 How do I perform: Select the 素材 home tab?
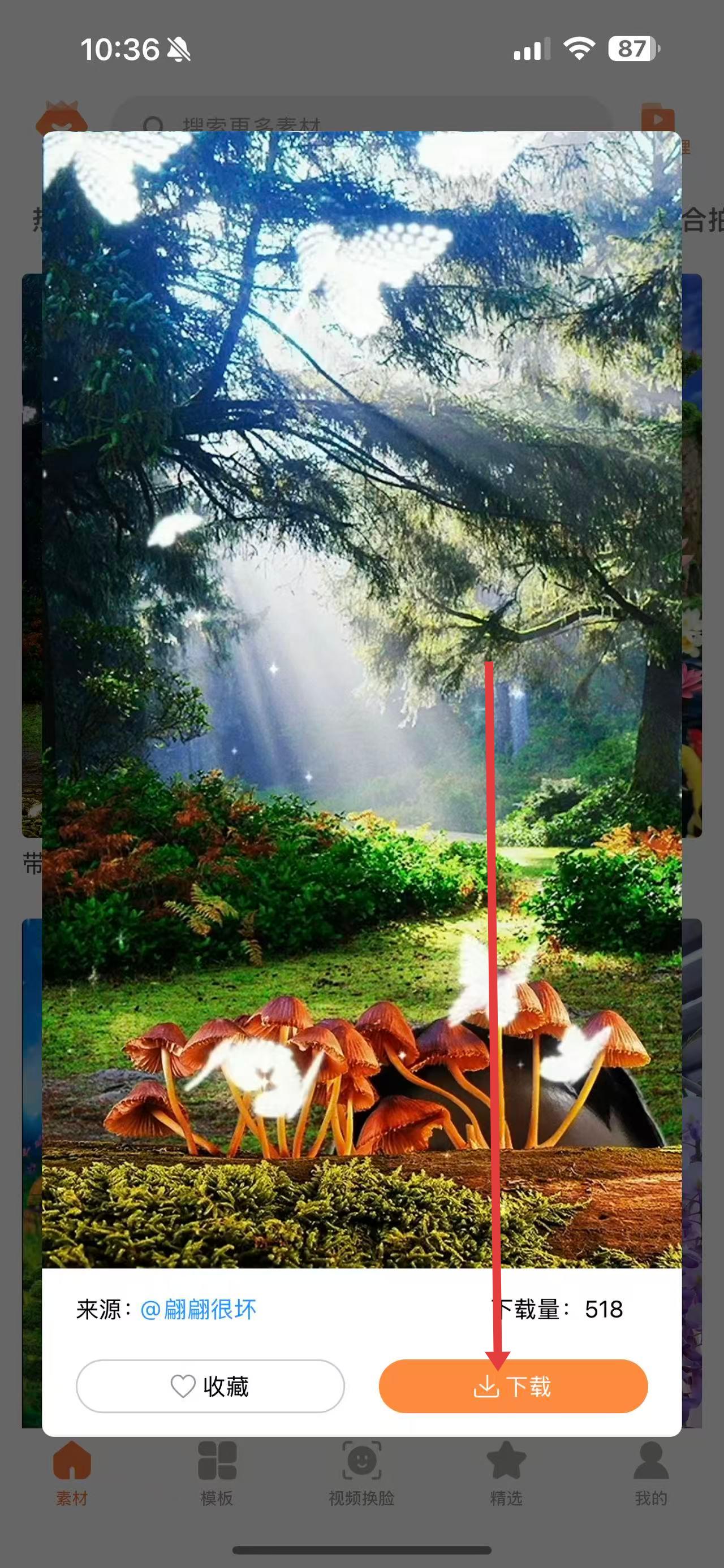click(x=72, y=1473)
